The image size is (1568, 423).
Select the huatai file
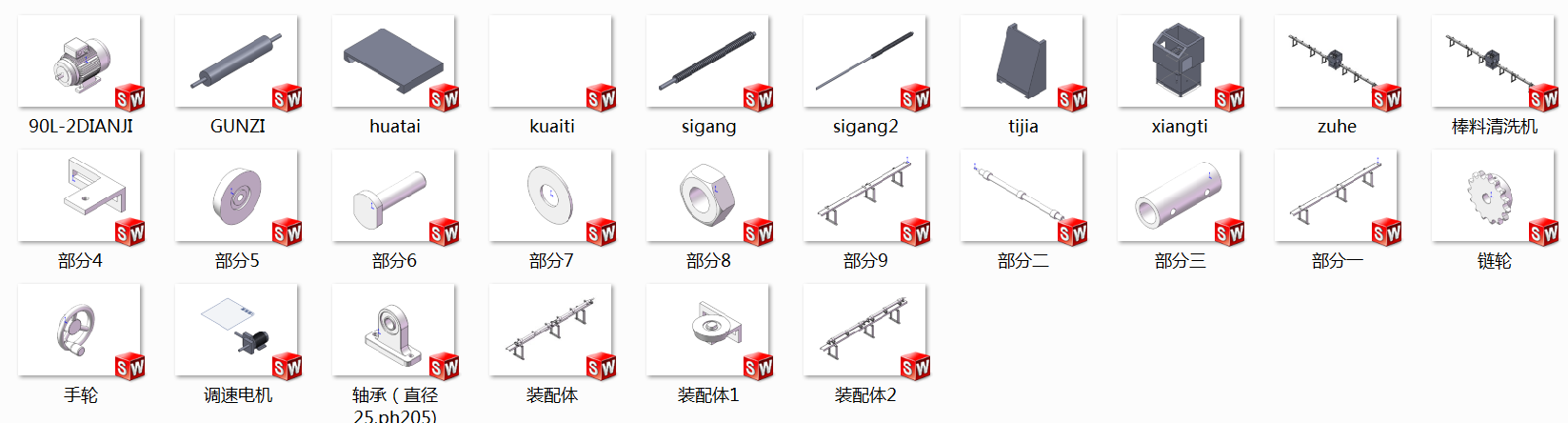point(394,63)
